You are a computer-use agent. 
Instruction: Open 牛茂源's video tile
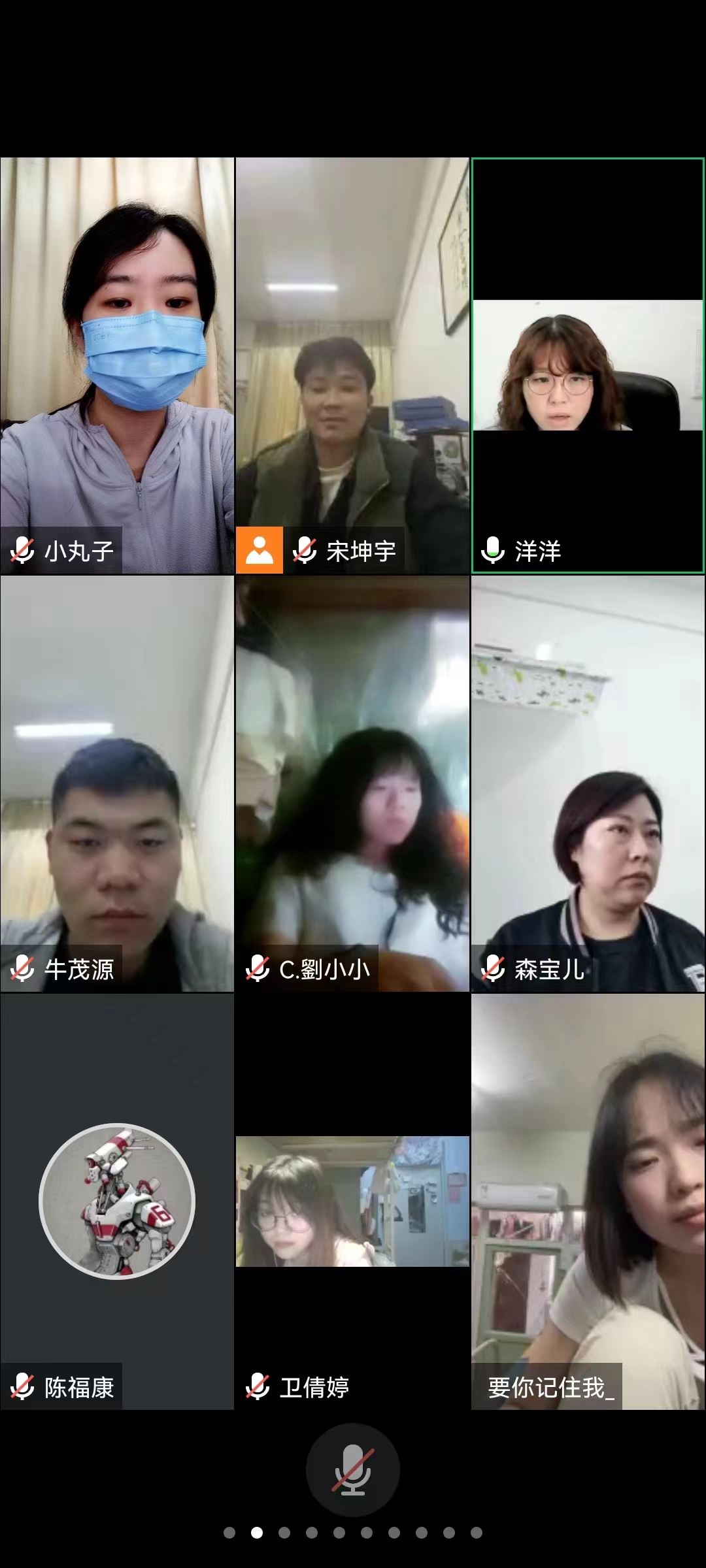coord(117,784)
